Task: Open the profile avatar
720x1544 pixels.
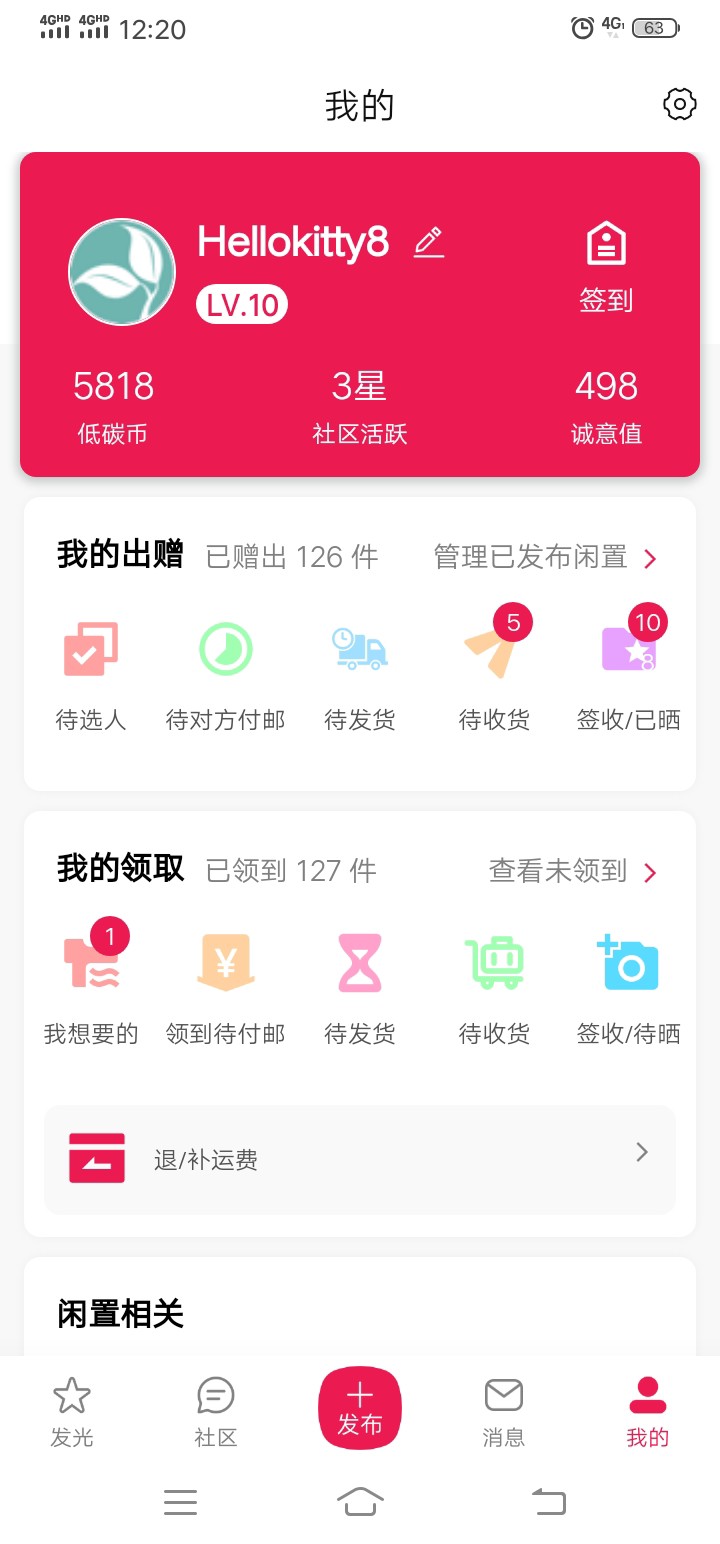Action: click(x=122, y=272)
